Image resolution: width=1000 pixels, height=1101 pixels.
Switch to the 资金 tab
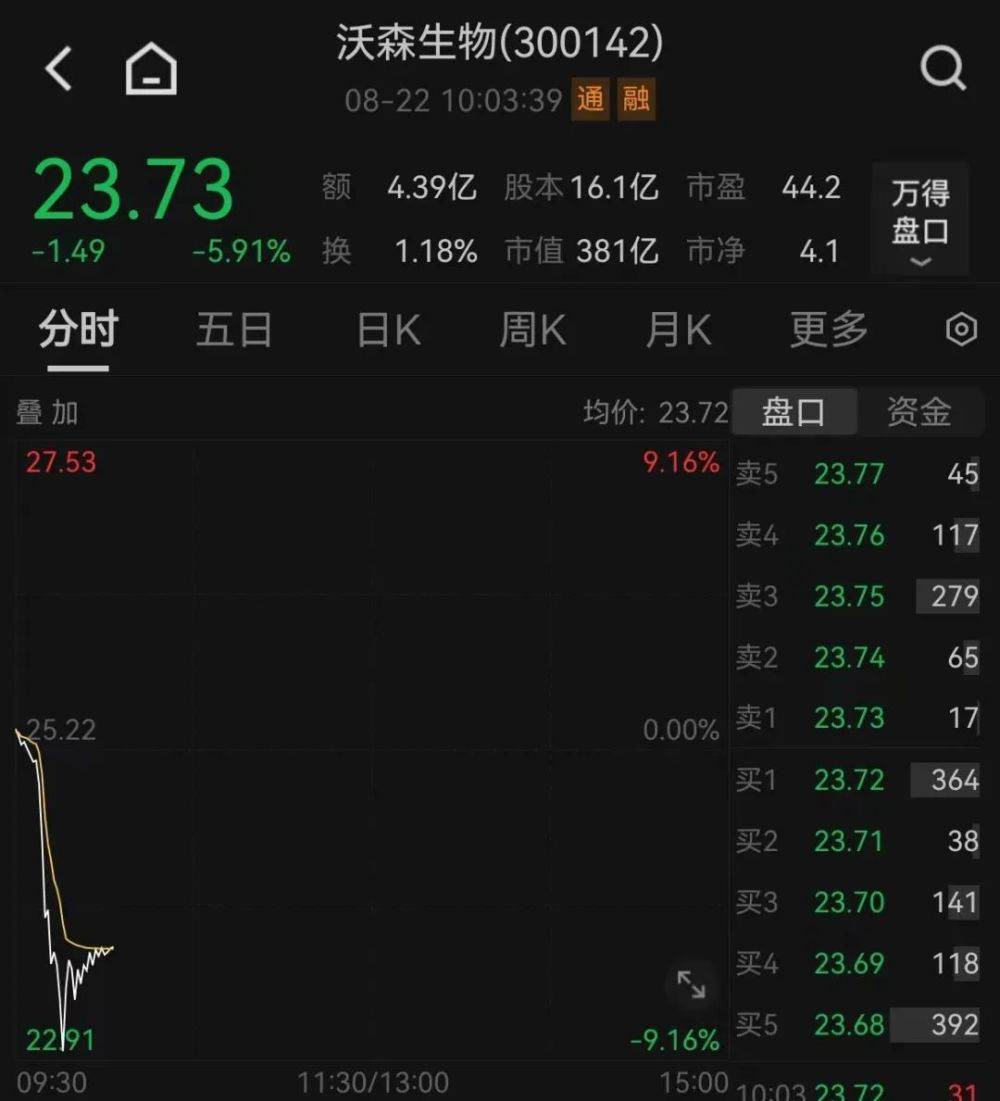(918, 412)
